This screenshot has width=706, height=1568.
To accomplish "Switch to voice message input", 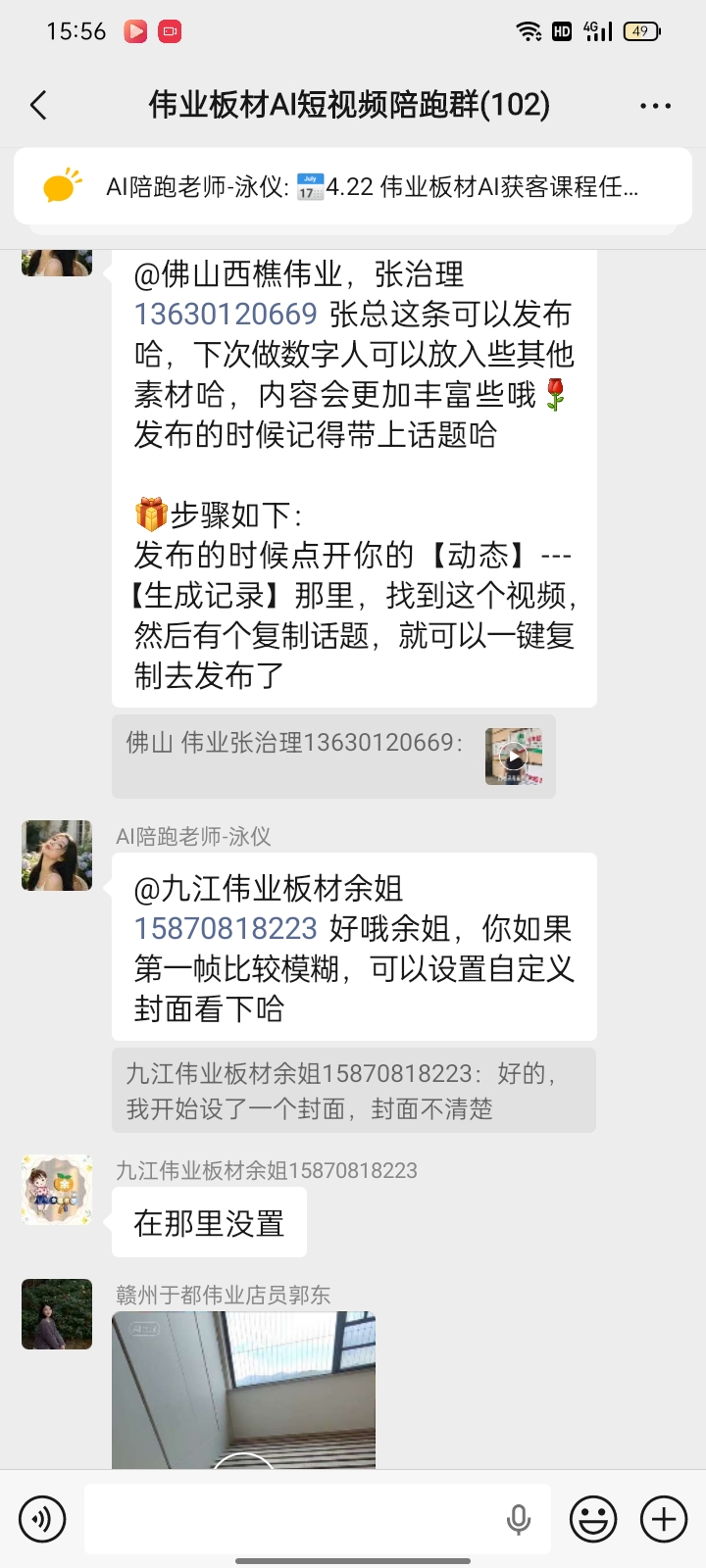I will pos(42,1520).
